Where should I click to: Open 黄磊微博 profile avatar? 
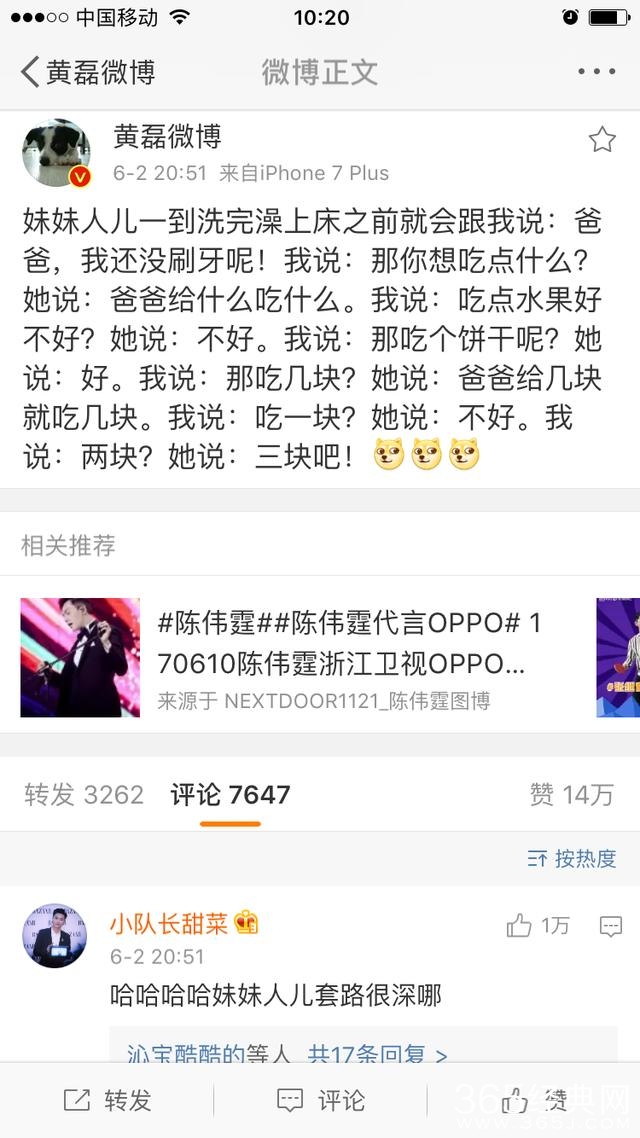[x=57, y=155]
